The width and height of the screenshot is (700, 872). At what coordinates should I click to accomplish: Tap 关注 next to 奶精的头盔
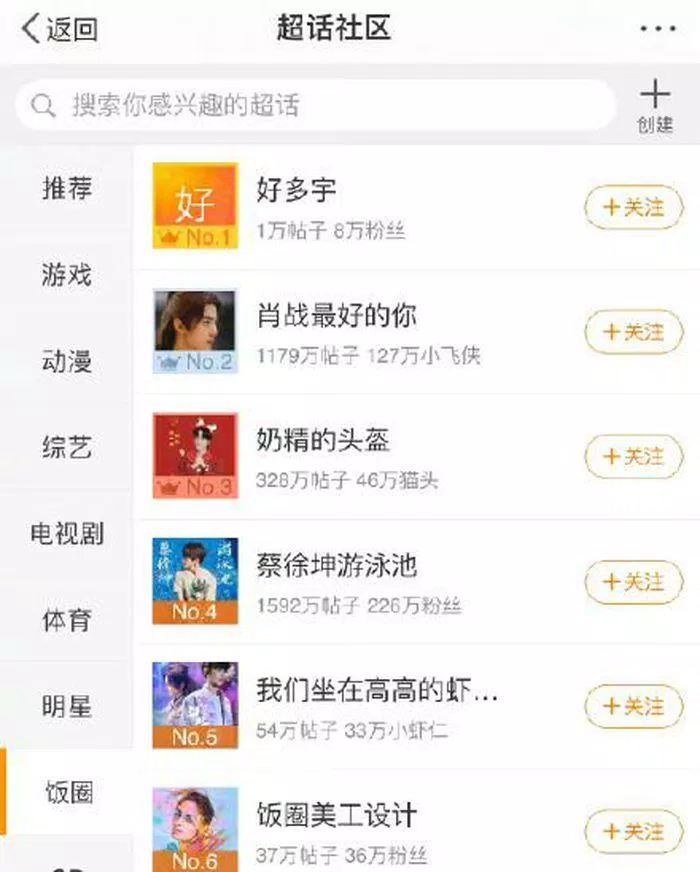633,456
